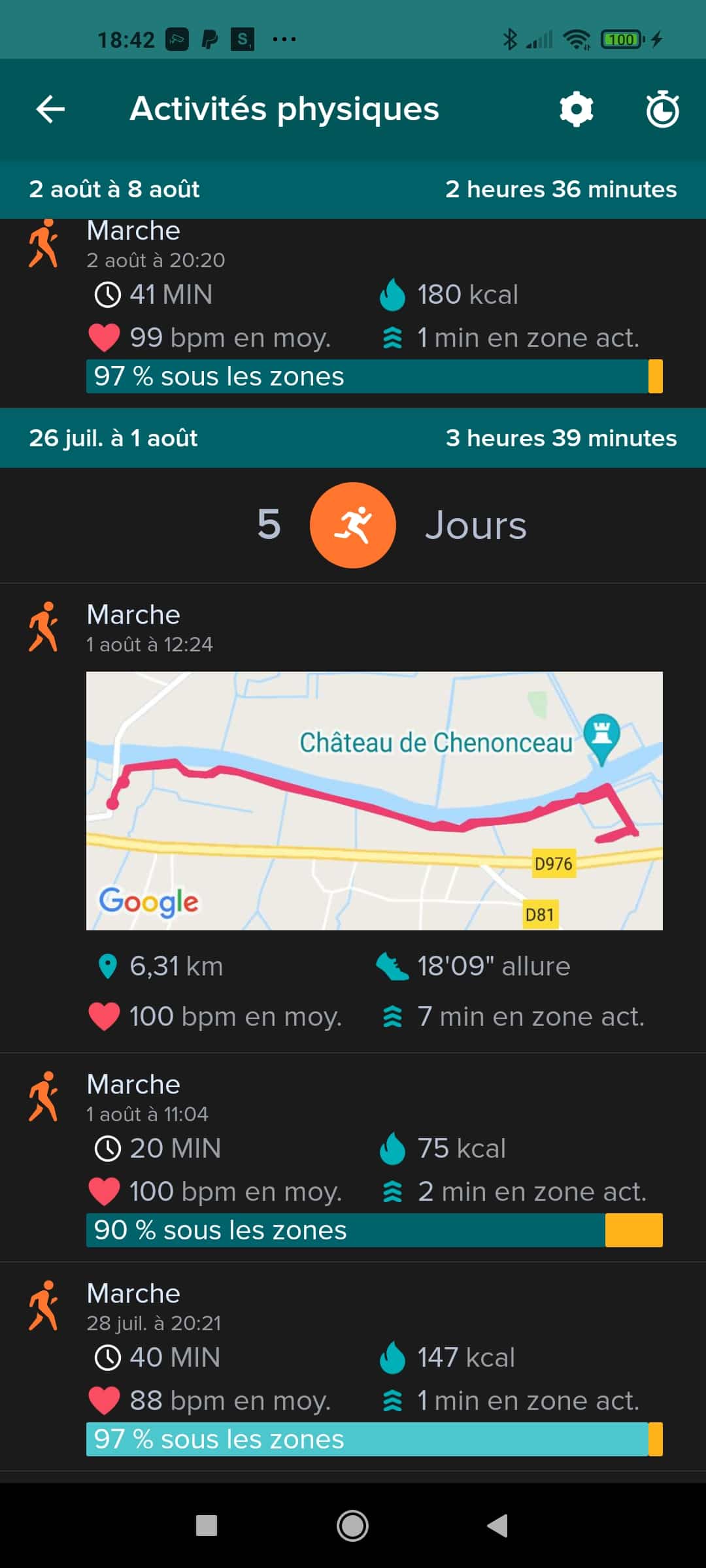Open the Marche activity from 28 juil. 20:21

click(353, 1366)
